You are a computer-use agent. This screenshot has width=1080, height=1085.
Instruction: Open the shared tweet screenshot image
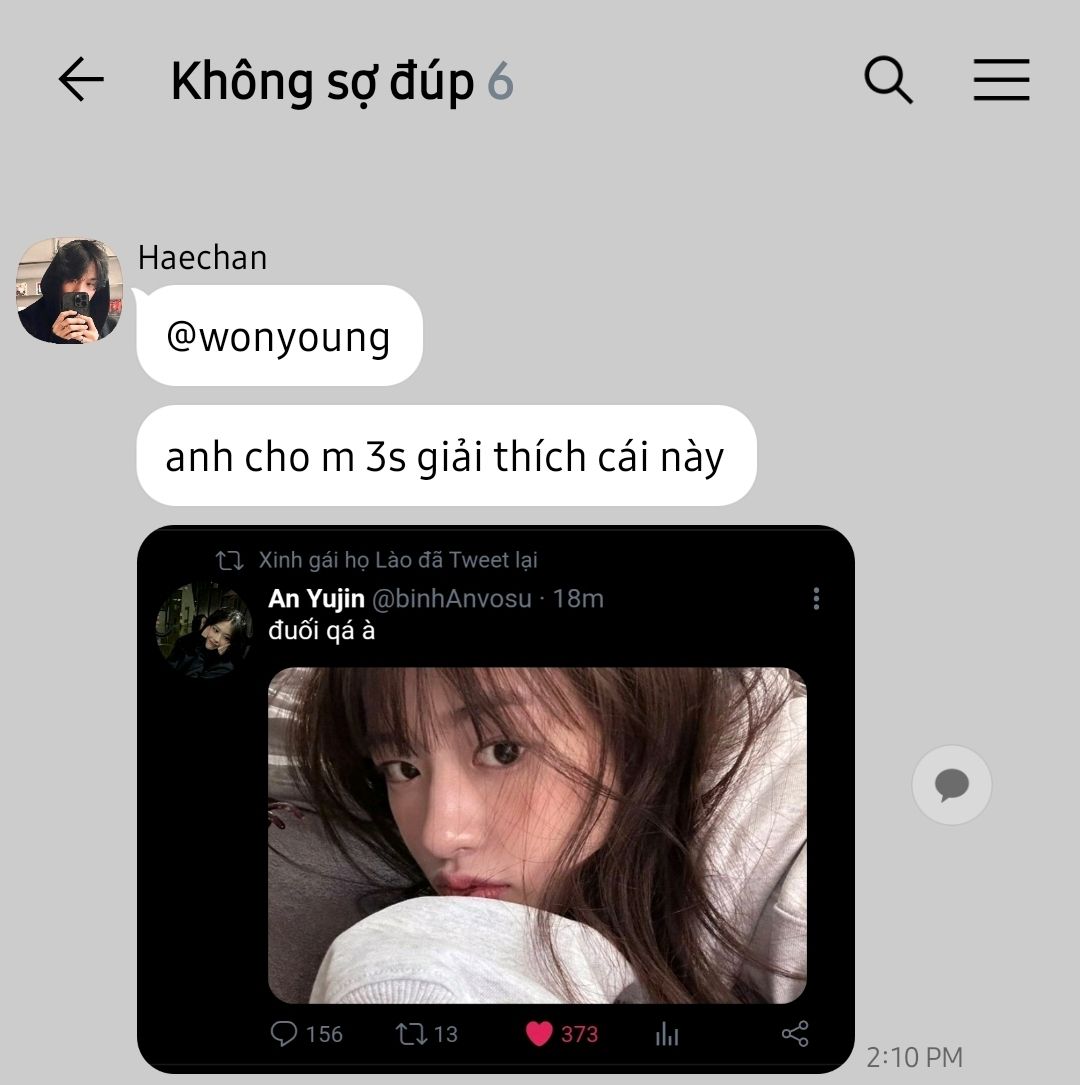pyautogui.click(x=496, y=800)
